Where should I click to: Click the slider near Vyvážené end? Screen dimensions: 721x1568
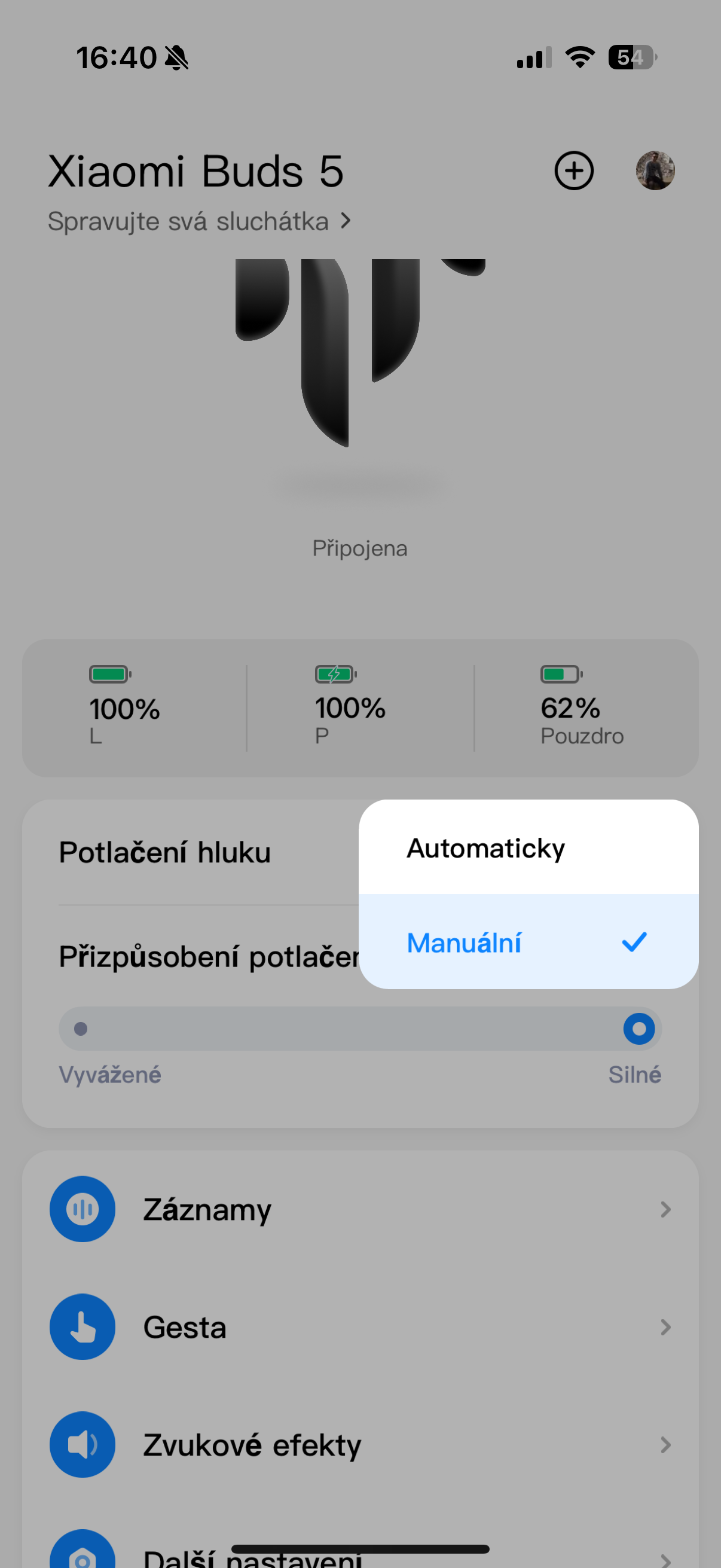[81, 1029]
